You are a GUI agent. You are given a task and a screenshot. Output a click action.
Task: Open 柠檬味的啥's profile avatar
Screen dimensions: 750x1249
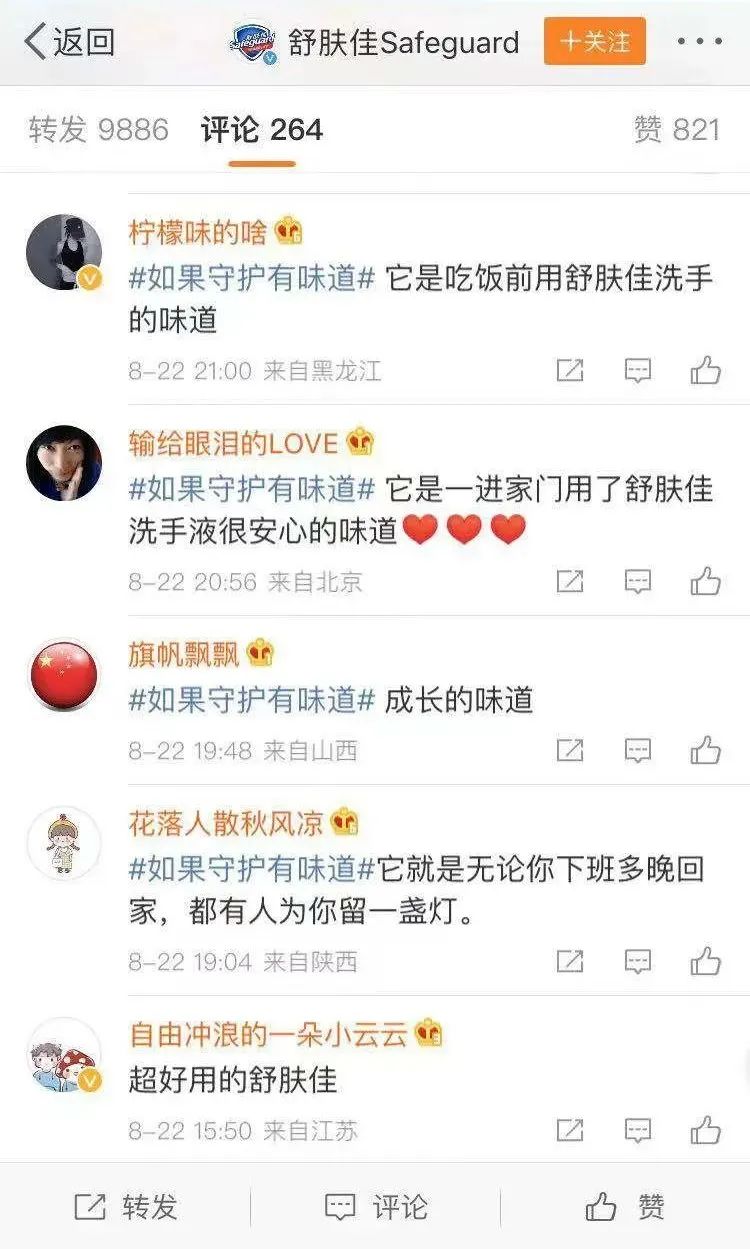pyautogui.click(x=64, y=252)
